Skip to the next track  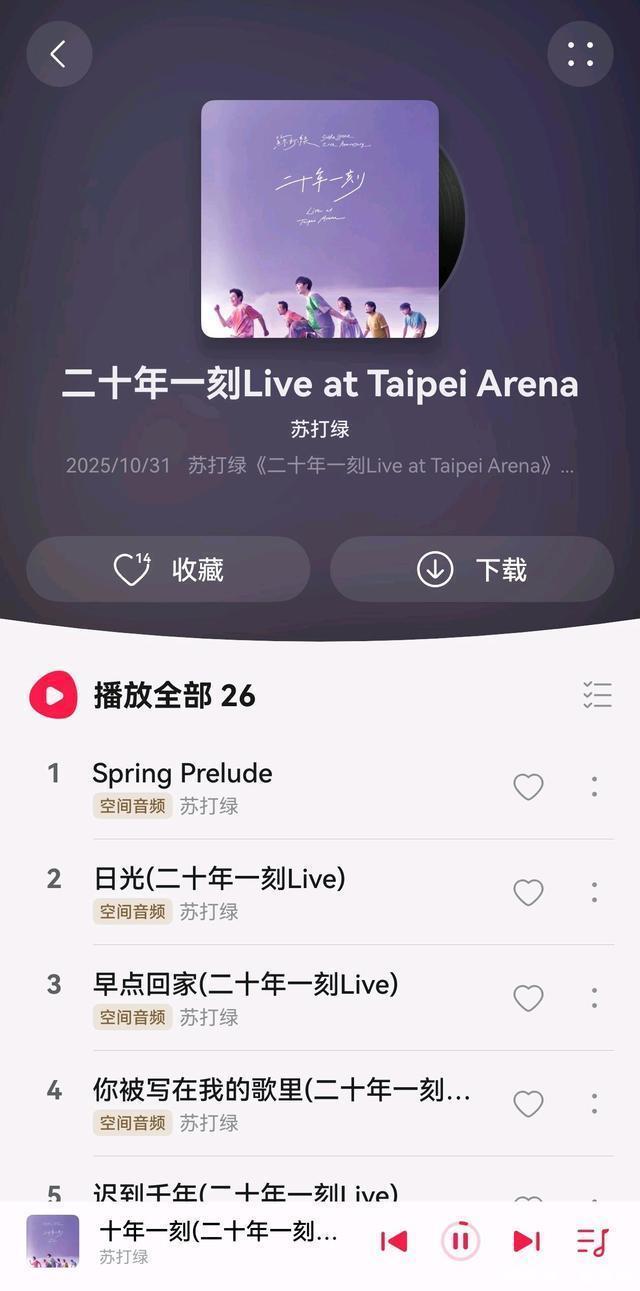(526, 1241)
